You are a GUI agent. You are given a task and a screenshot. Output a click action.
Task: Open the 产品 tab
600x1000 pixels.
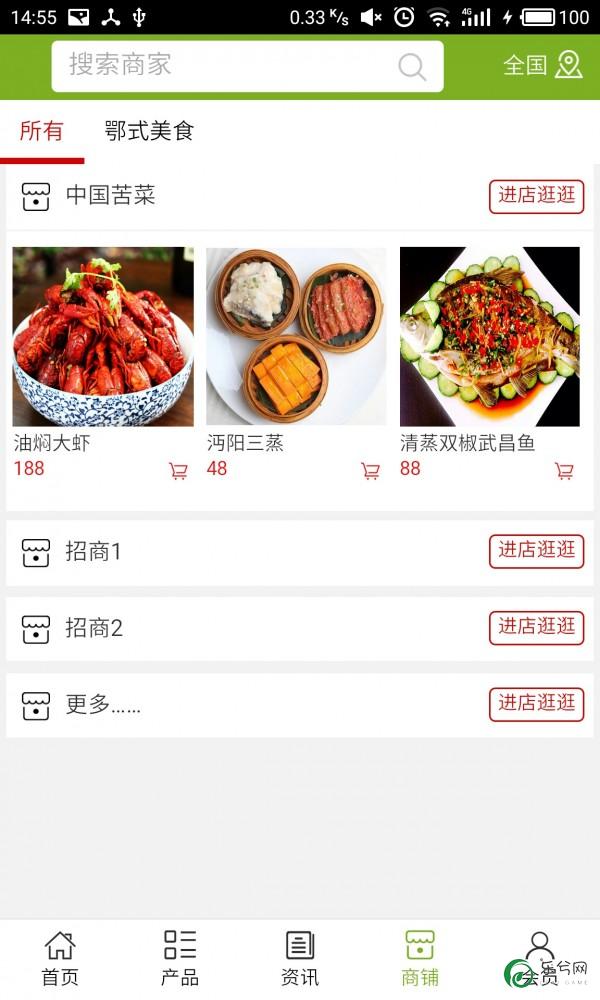click(180, 959)
